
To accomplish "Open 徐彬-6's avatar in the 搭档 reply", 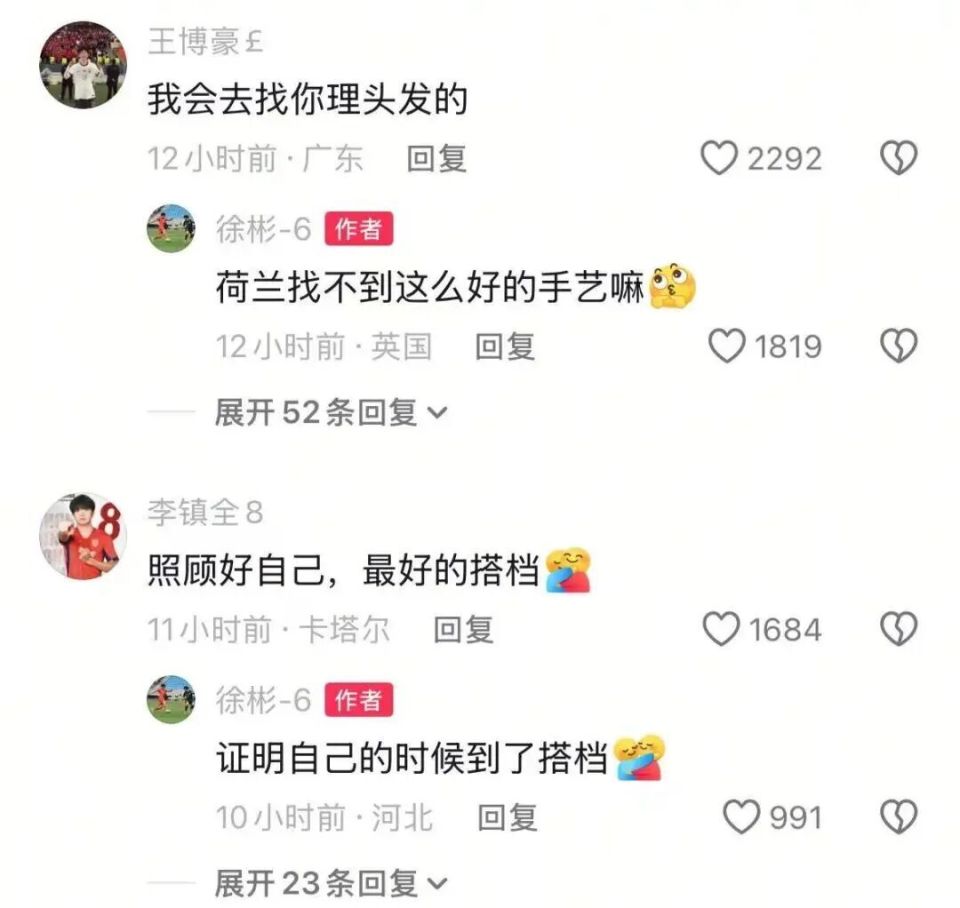I will 171,700.
